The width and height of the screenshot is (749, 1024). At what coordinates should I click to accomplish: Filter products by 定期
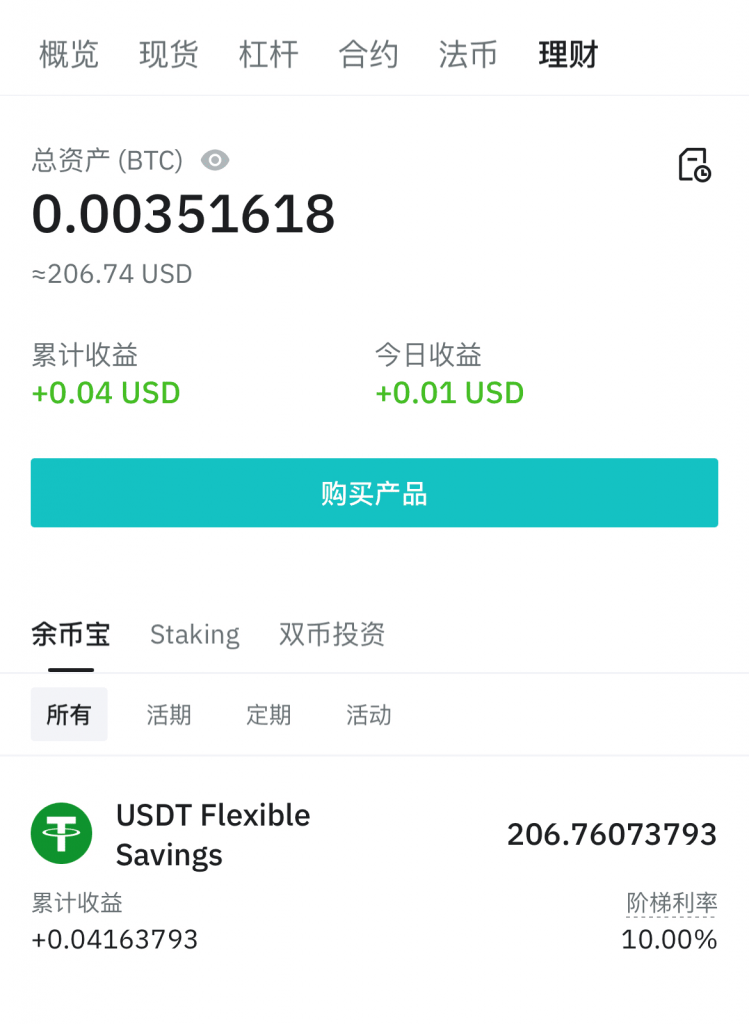pyautogui.click(x=269, y=715)
